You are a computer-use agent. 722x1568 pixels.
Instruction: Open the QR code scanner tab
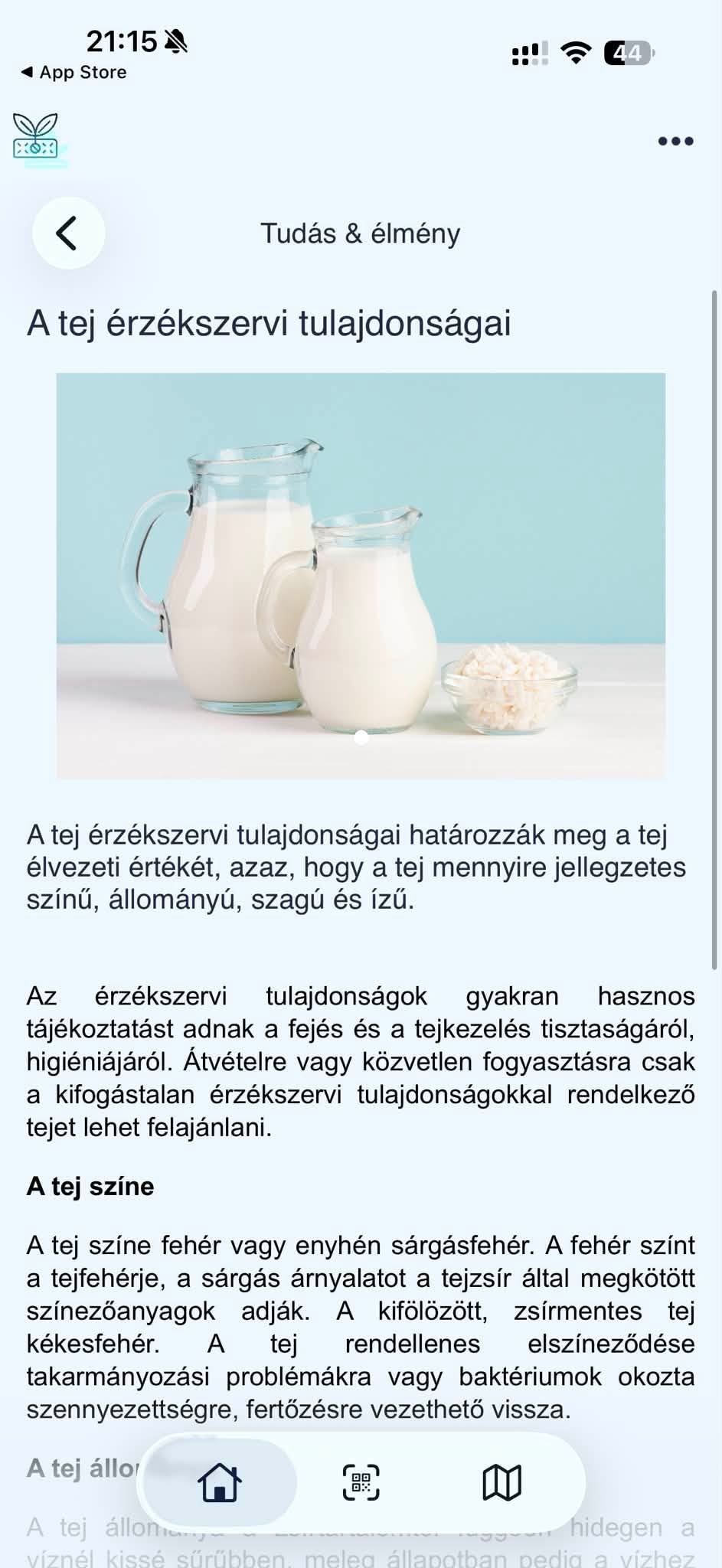coord(361,1482)
